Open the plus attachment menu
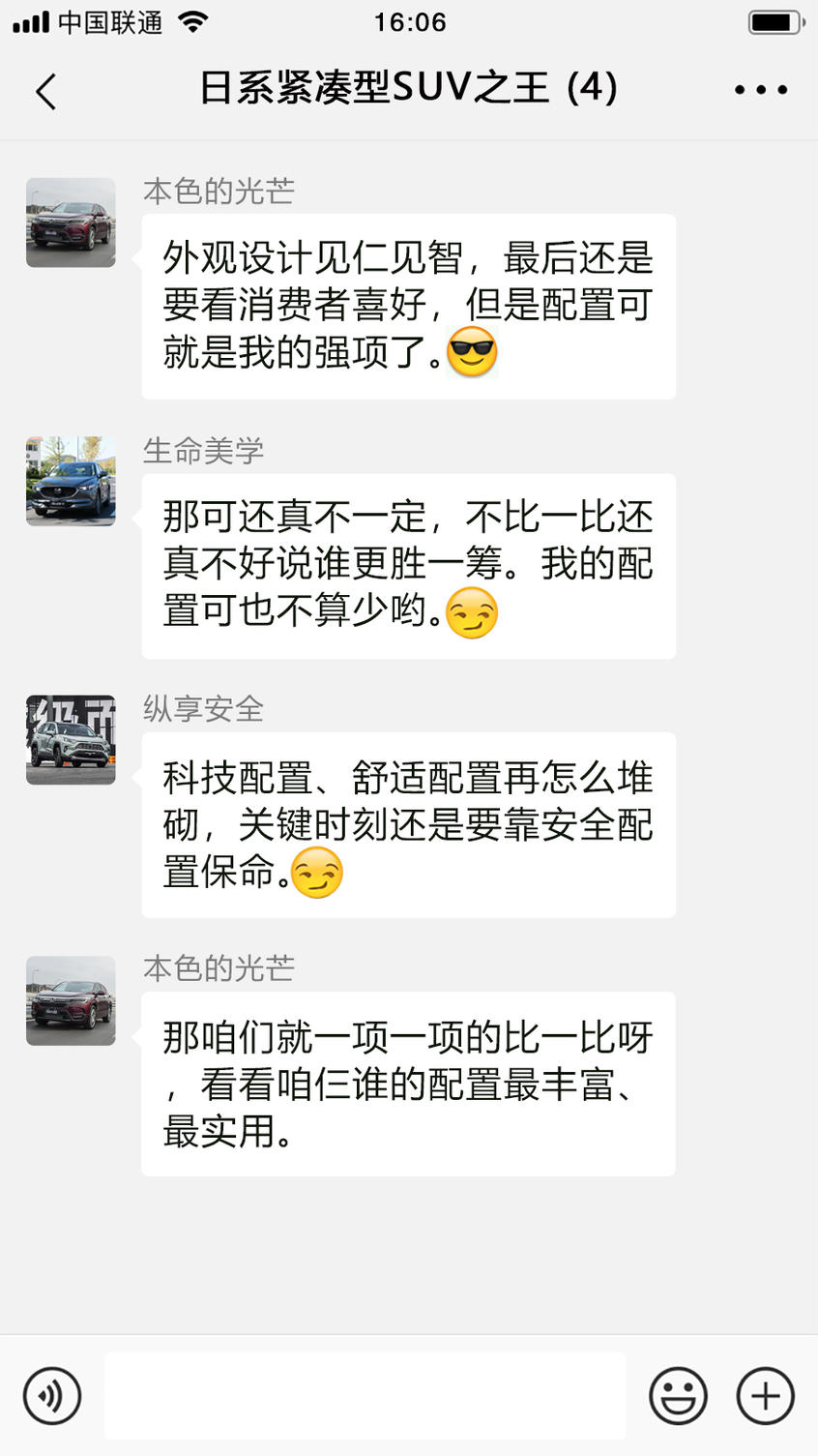 [x=765, y=1395]
